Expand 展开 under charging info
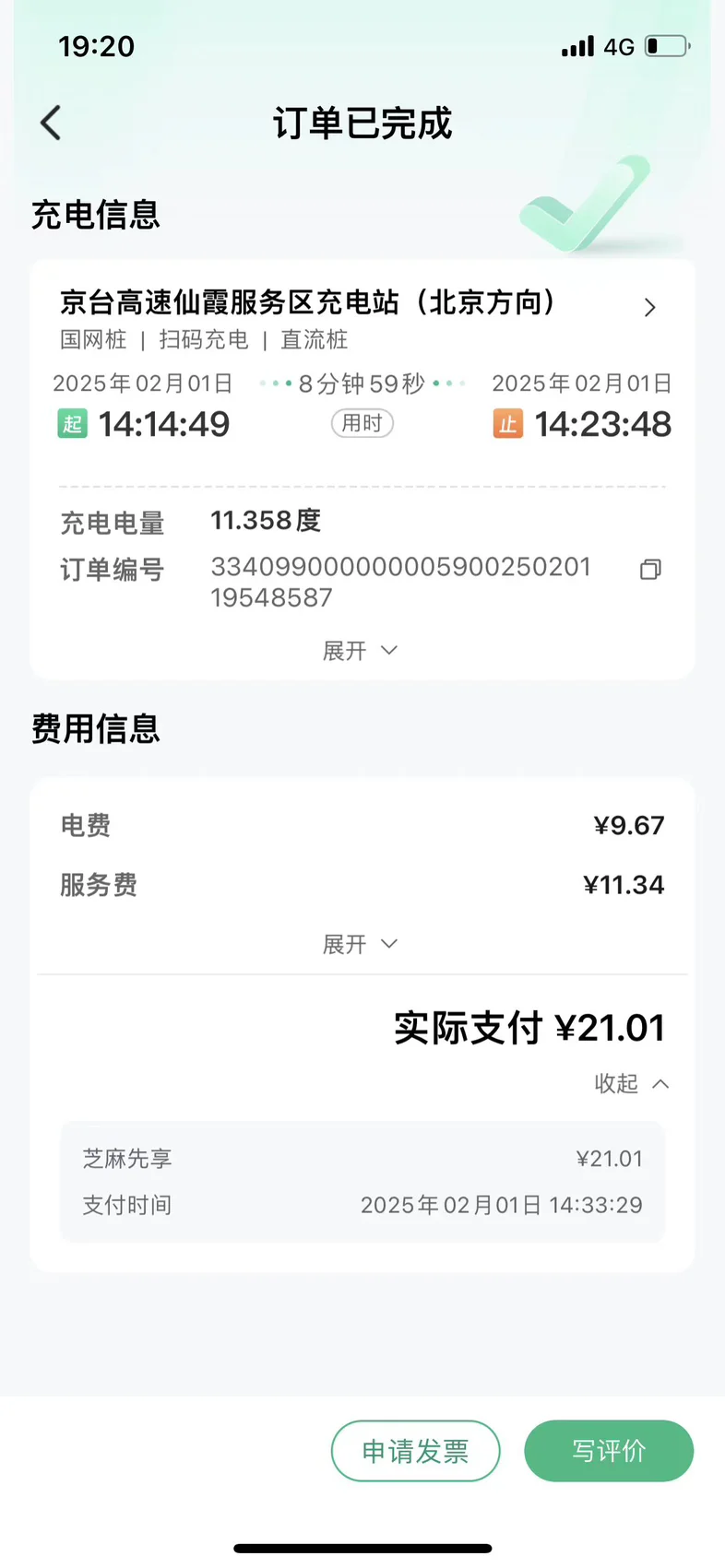This screenshot has width=725, height=1568. coord(360,651)
